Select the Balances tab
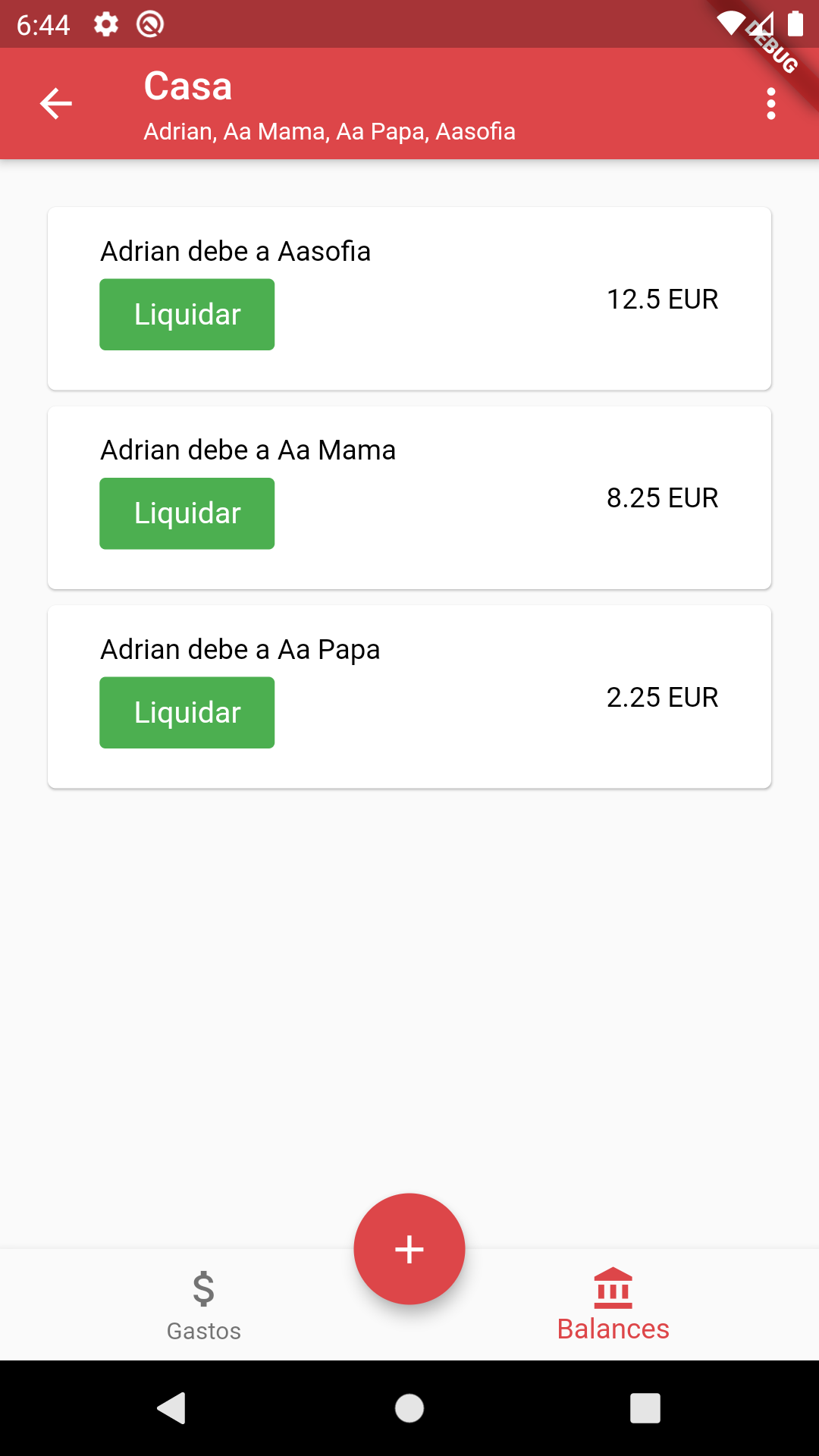This screenshot has height=1456, width=819. pos(613,1304)
